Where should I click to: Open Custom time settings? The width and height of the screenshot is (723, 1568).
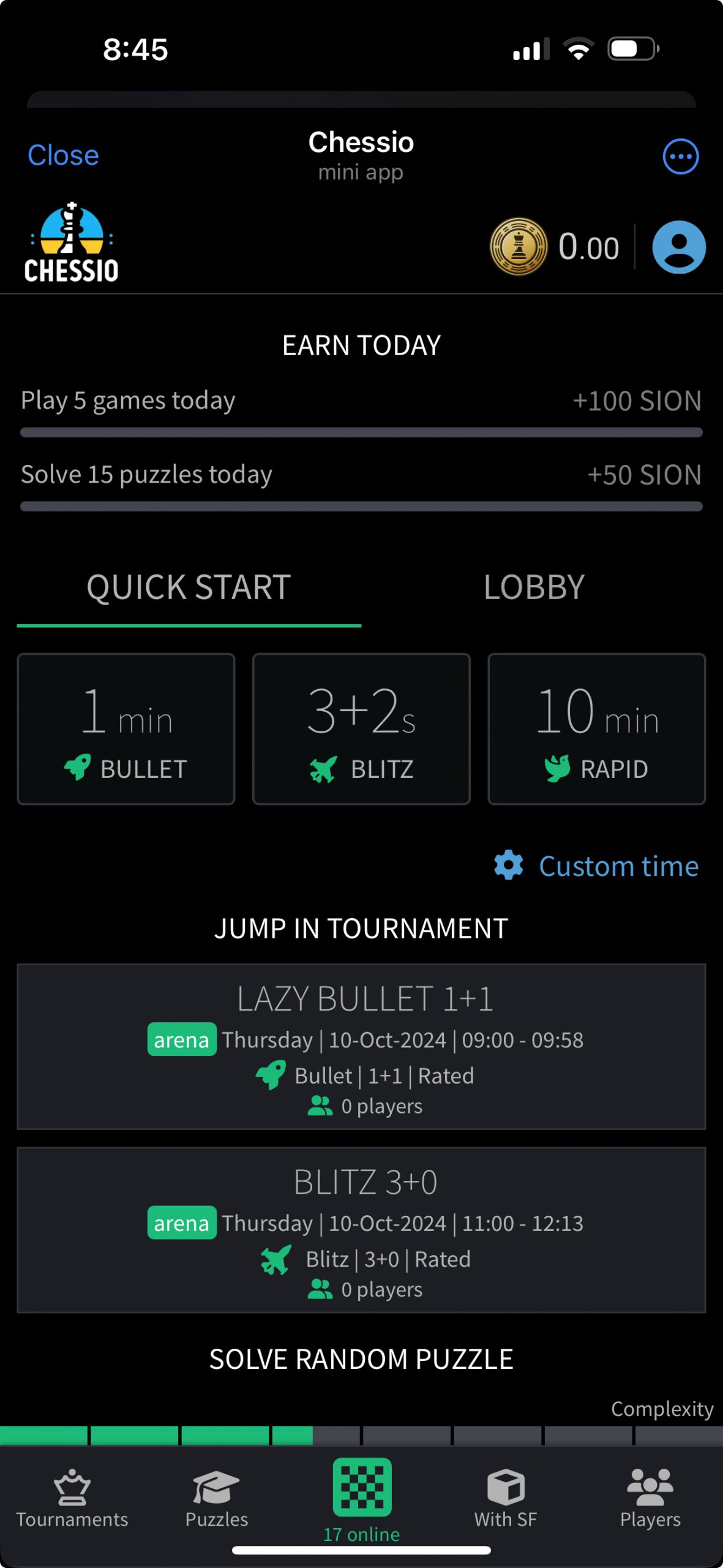(x=596, y=866)
